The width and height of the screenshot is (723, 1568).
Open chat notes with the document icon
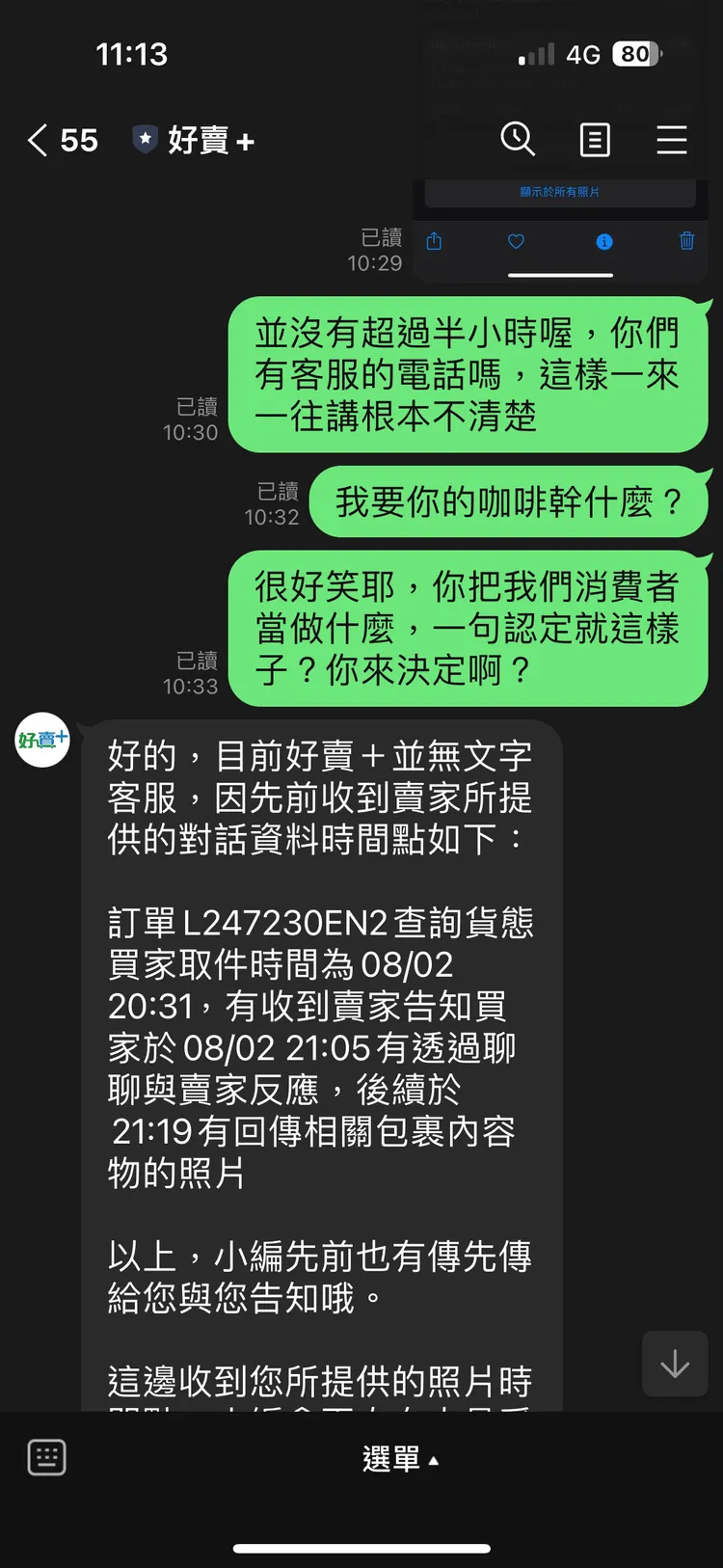coord(595,140)
